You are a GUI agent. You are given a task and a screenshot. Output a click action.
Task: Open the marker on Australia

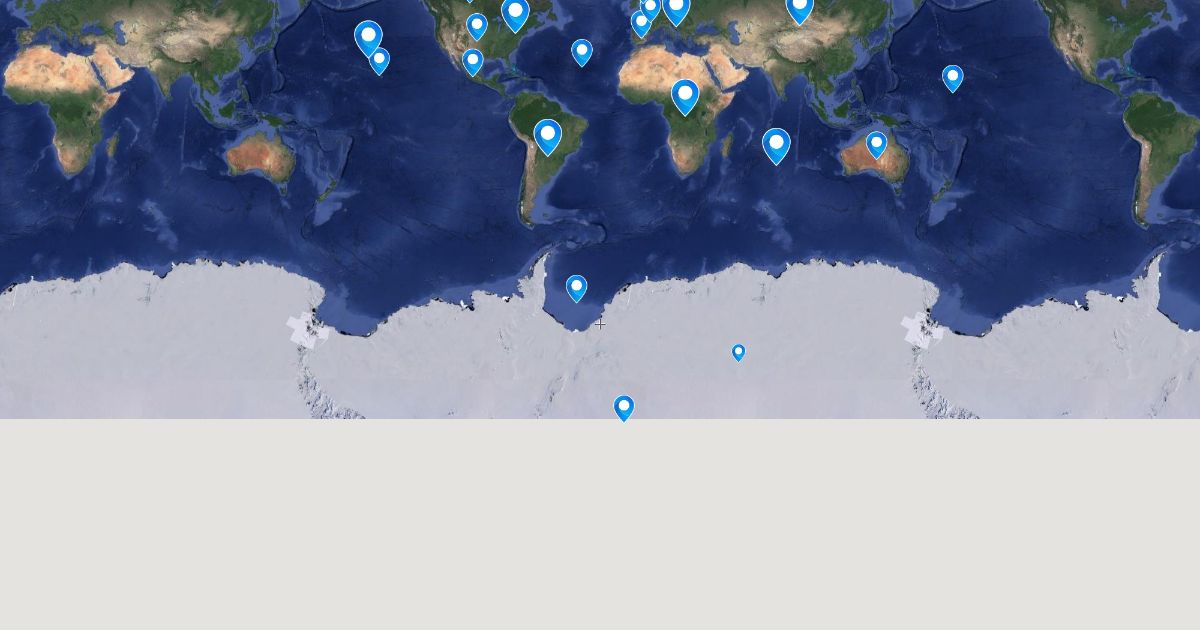[x=876, y=143]
